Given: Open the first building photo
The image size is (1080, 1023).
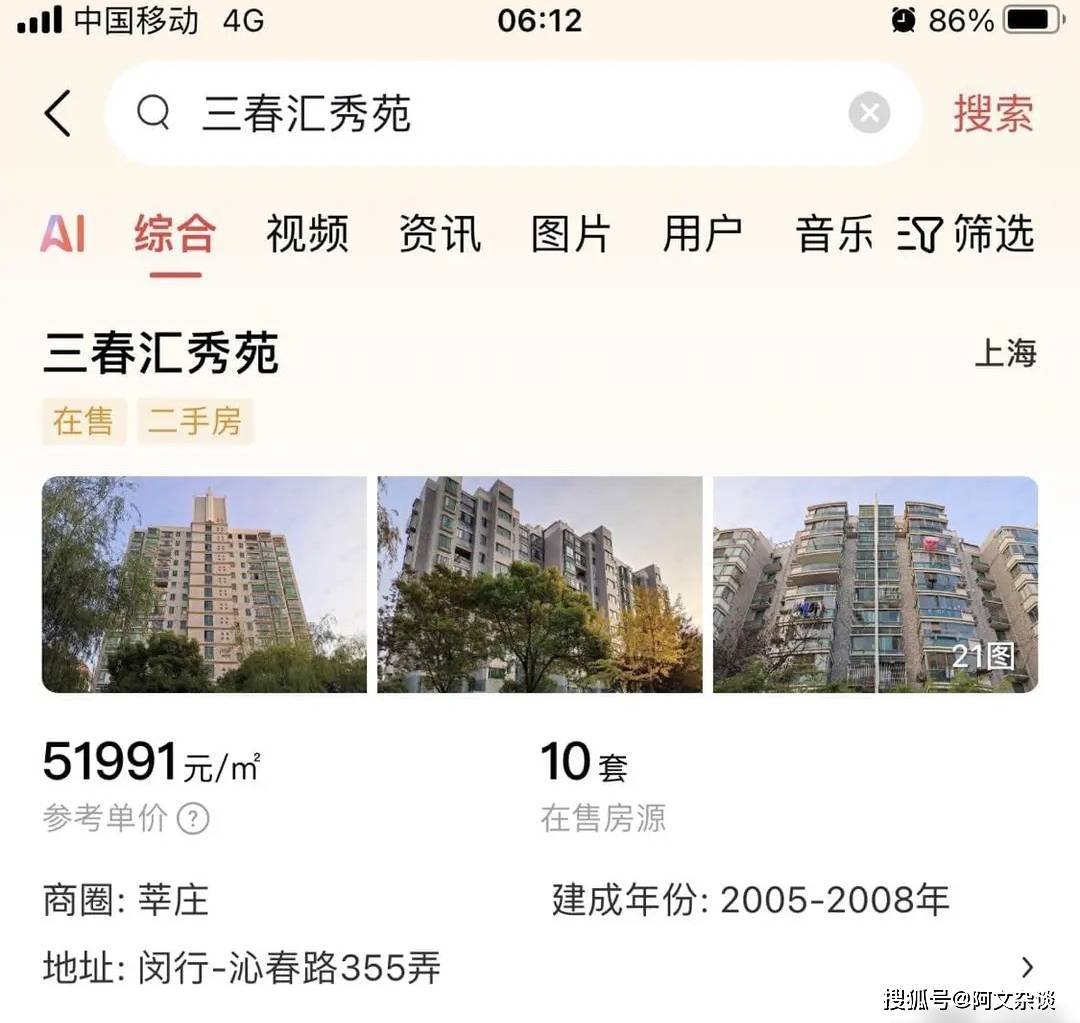Looking at the screenshot, I should [x=204, y=584].
